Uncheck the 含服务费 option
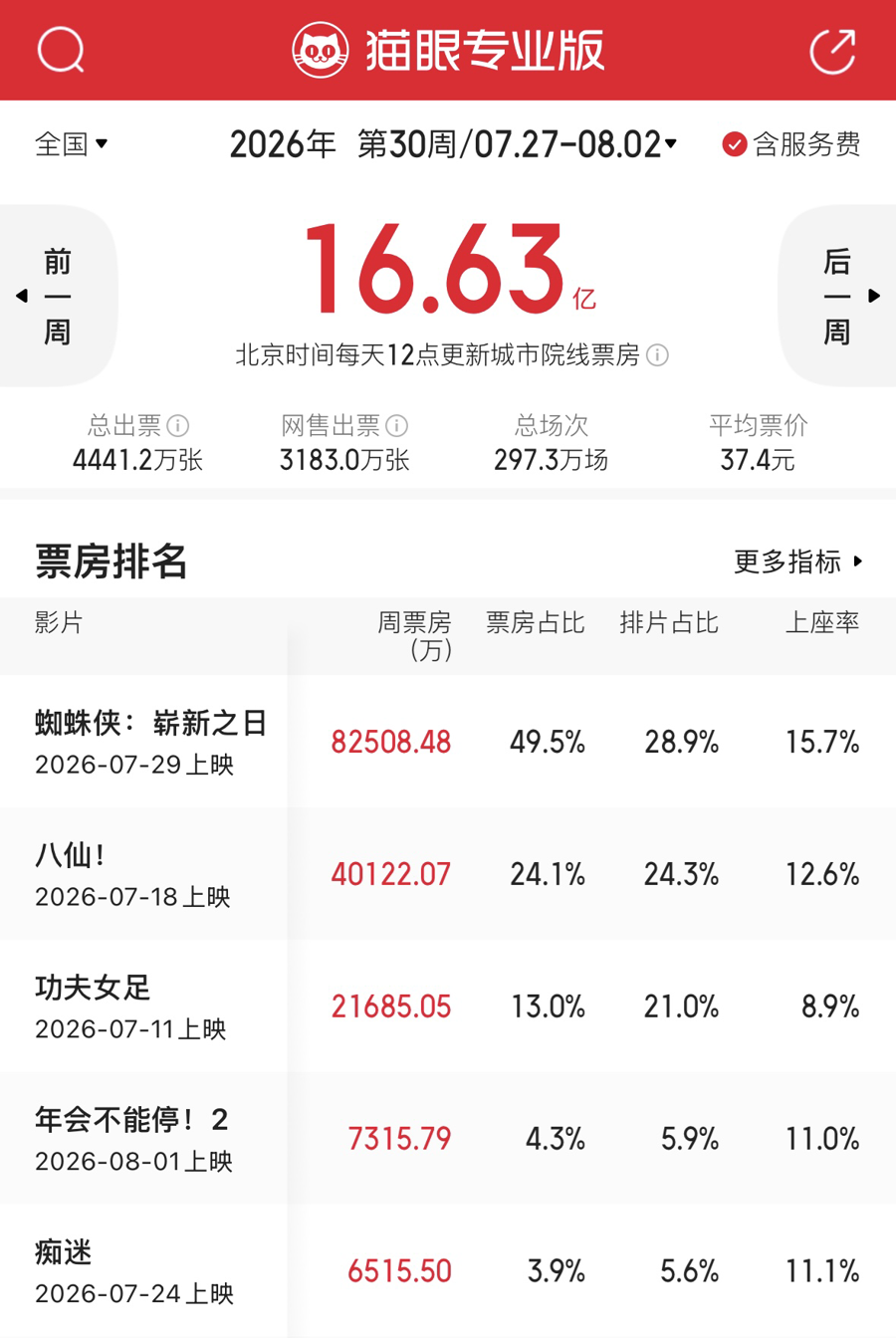The width and height of the screenshot is (896, 1338). click(x=791, y=144)
